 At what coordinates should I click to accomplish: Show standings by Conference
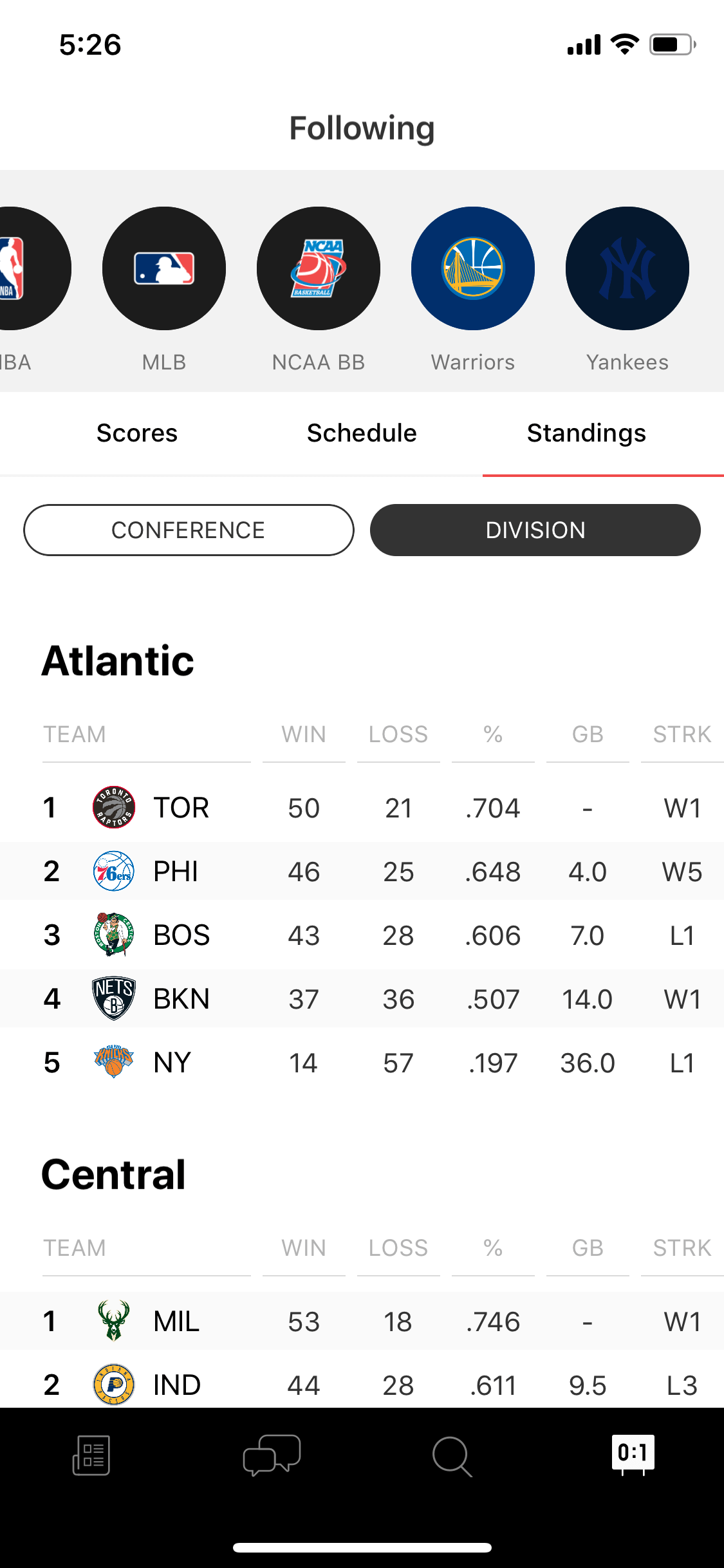tap(189, 530)
